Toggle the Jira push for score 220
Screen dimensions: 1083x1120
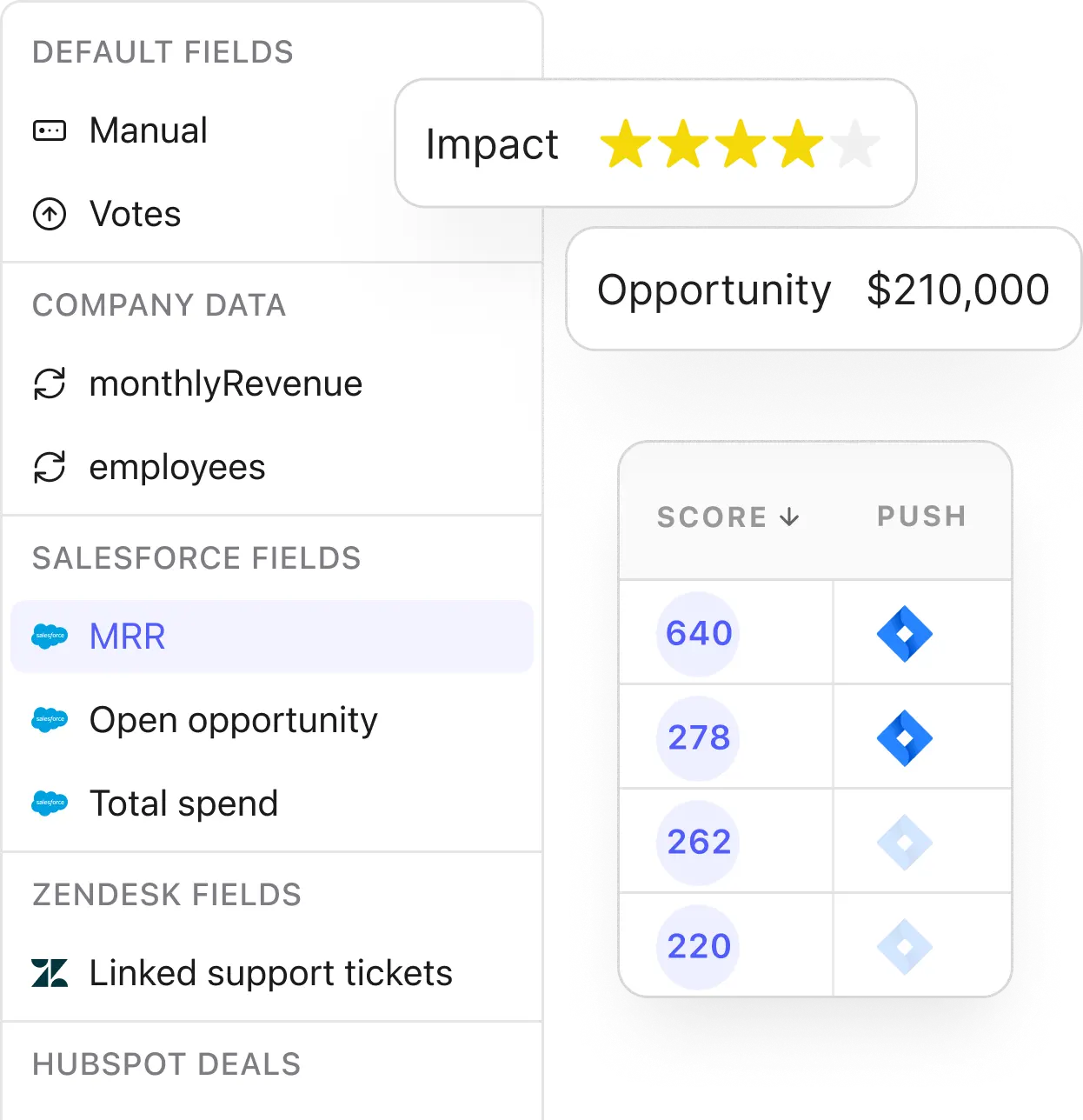[901, 946]
